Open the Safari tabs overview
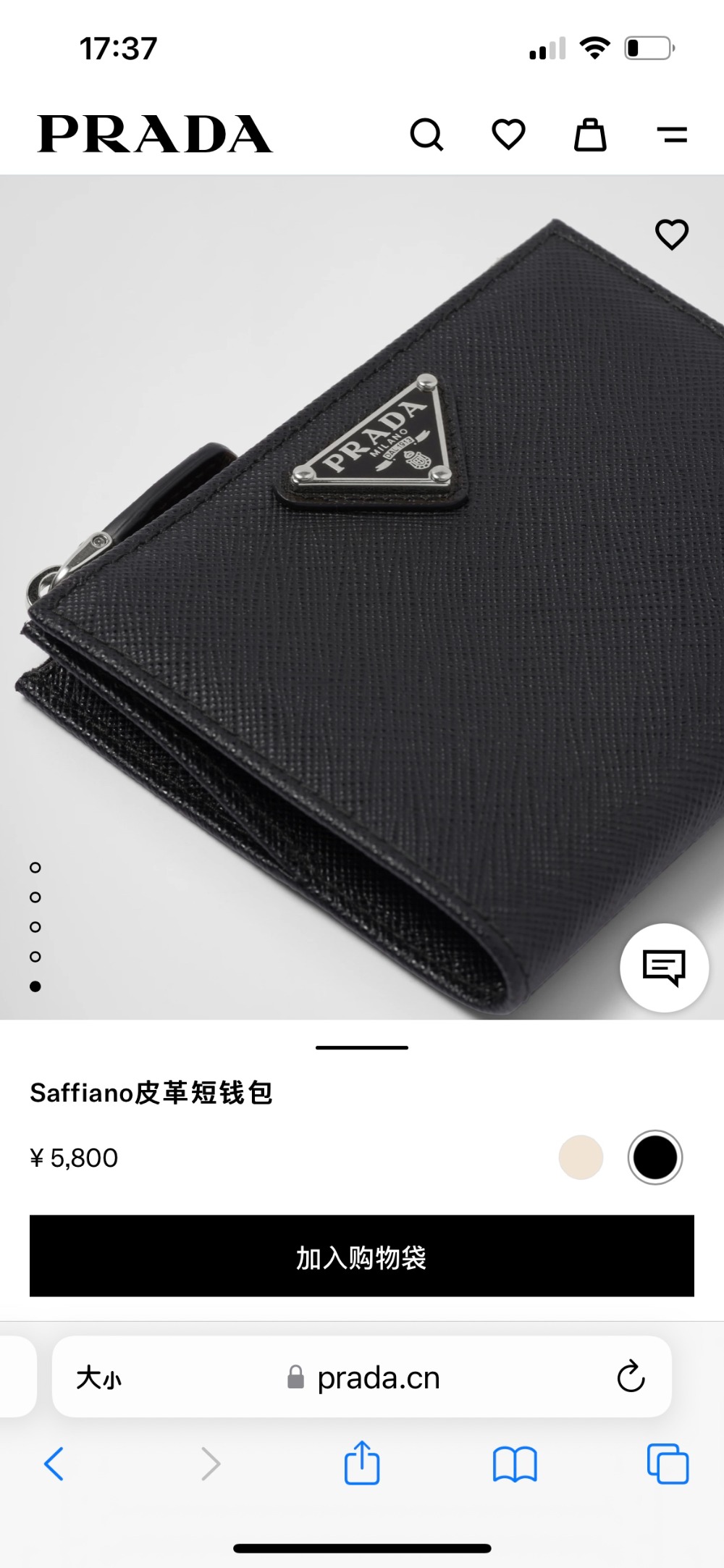Viewport: 724px width, 1568px height. coord(668,1464)
